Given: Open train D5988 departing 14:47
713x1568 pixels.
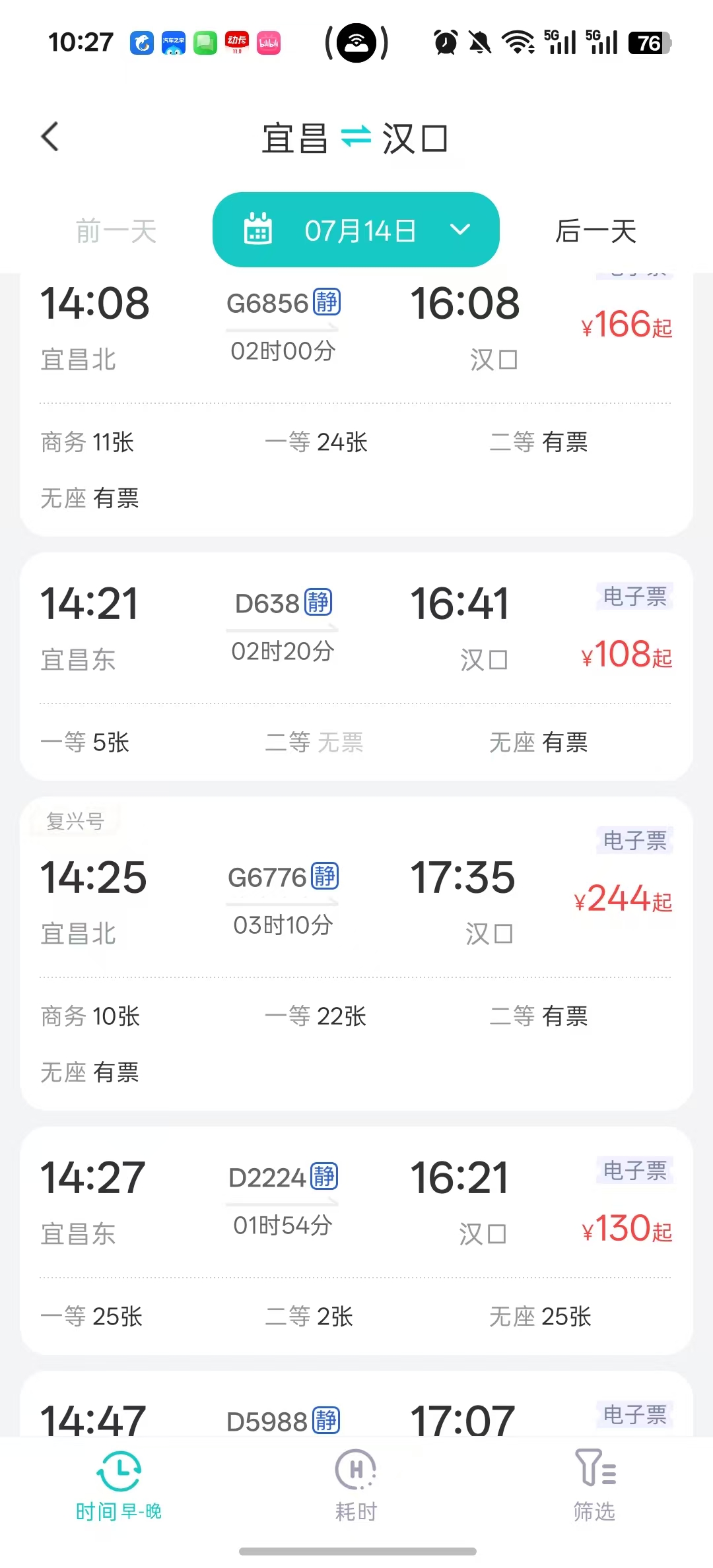Looking at the screenshot, I should pos(356,1404).
